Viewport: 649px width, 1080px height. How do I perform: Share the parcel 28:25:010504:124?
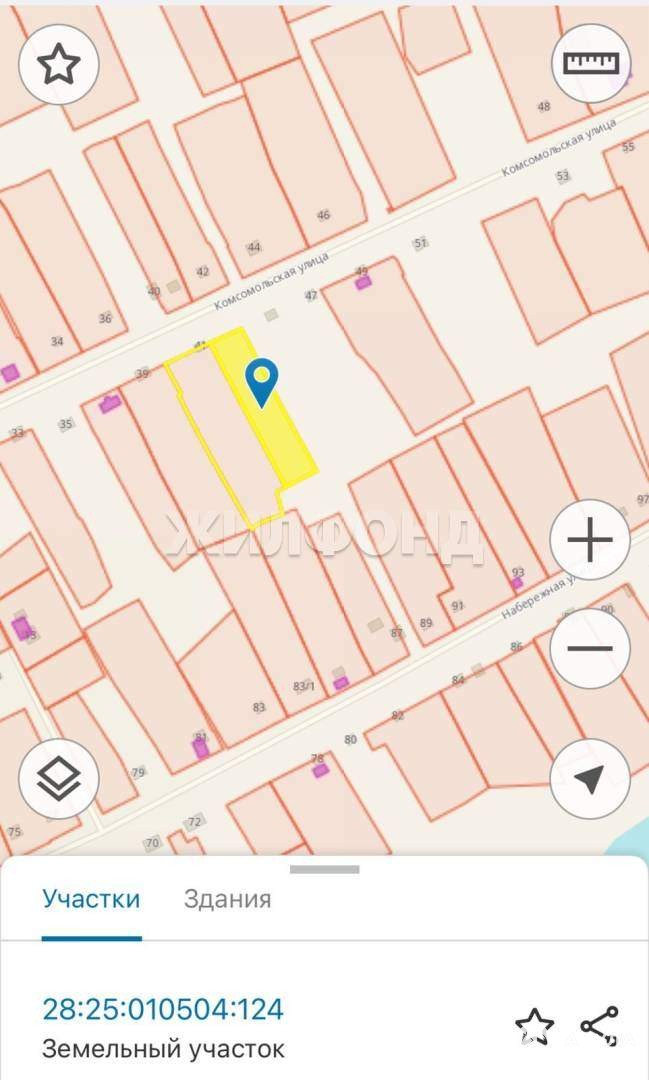pos(599,1025)
